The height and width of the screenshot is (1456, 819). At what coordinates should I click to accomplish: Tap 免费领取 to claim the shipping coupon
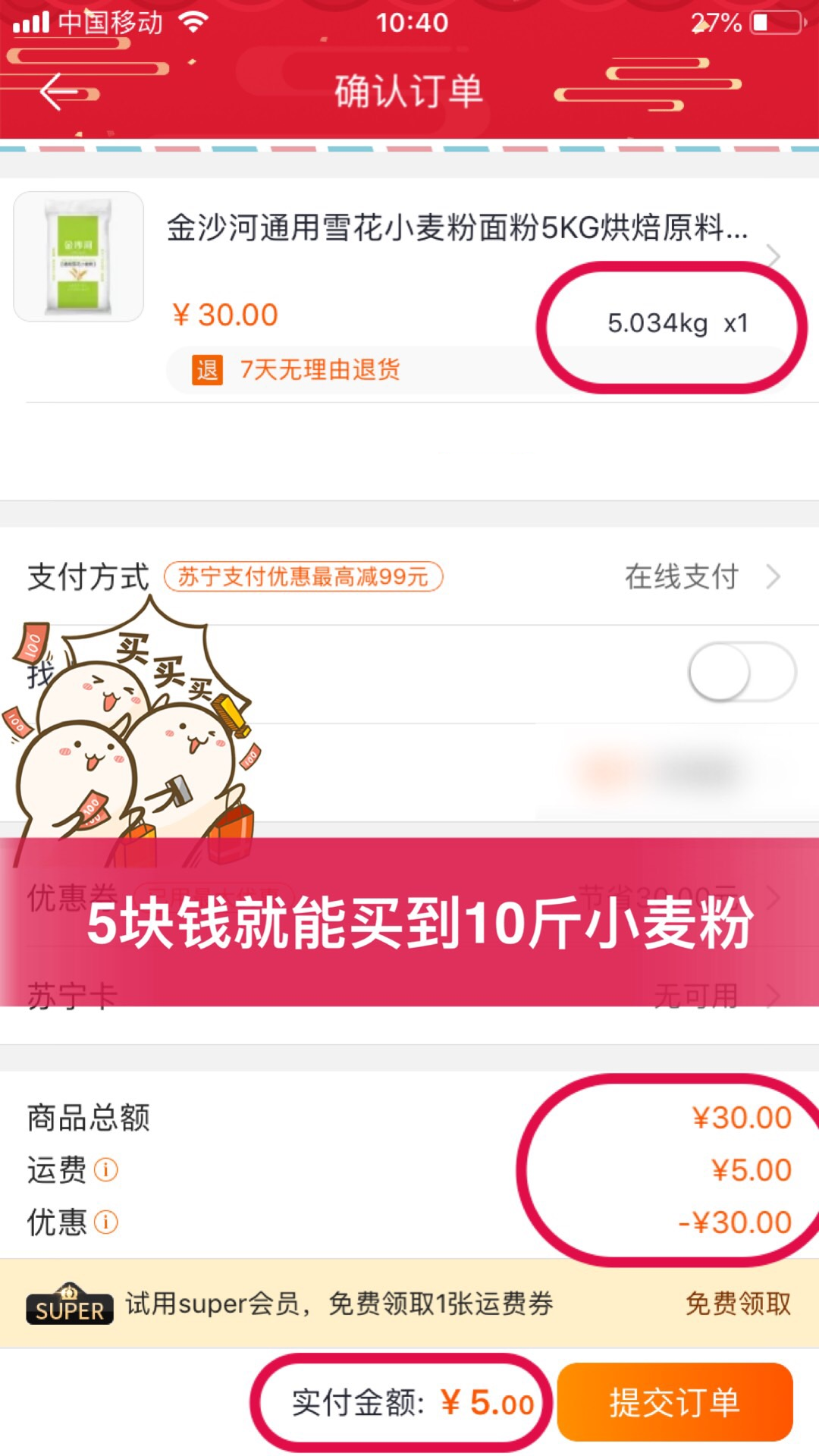click(737, 1304)
